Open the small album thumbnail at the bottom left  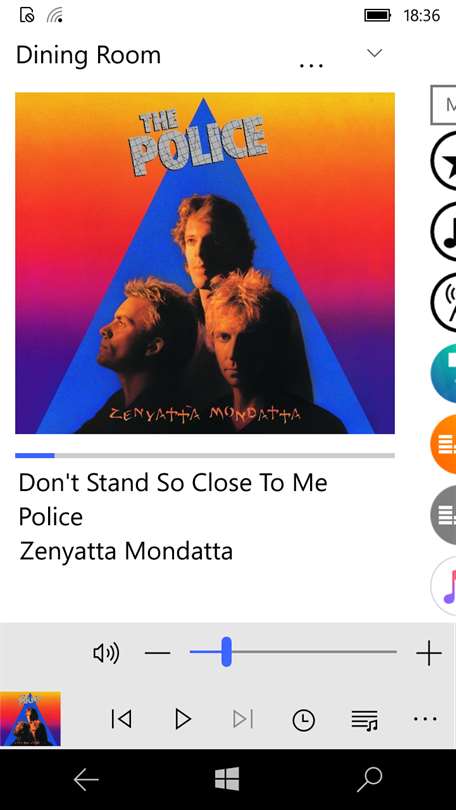pos(30,719)
